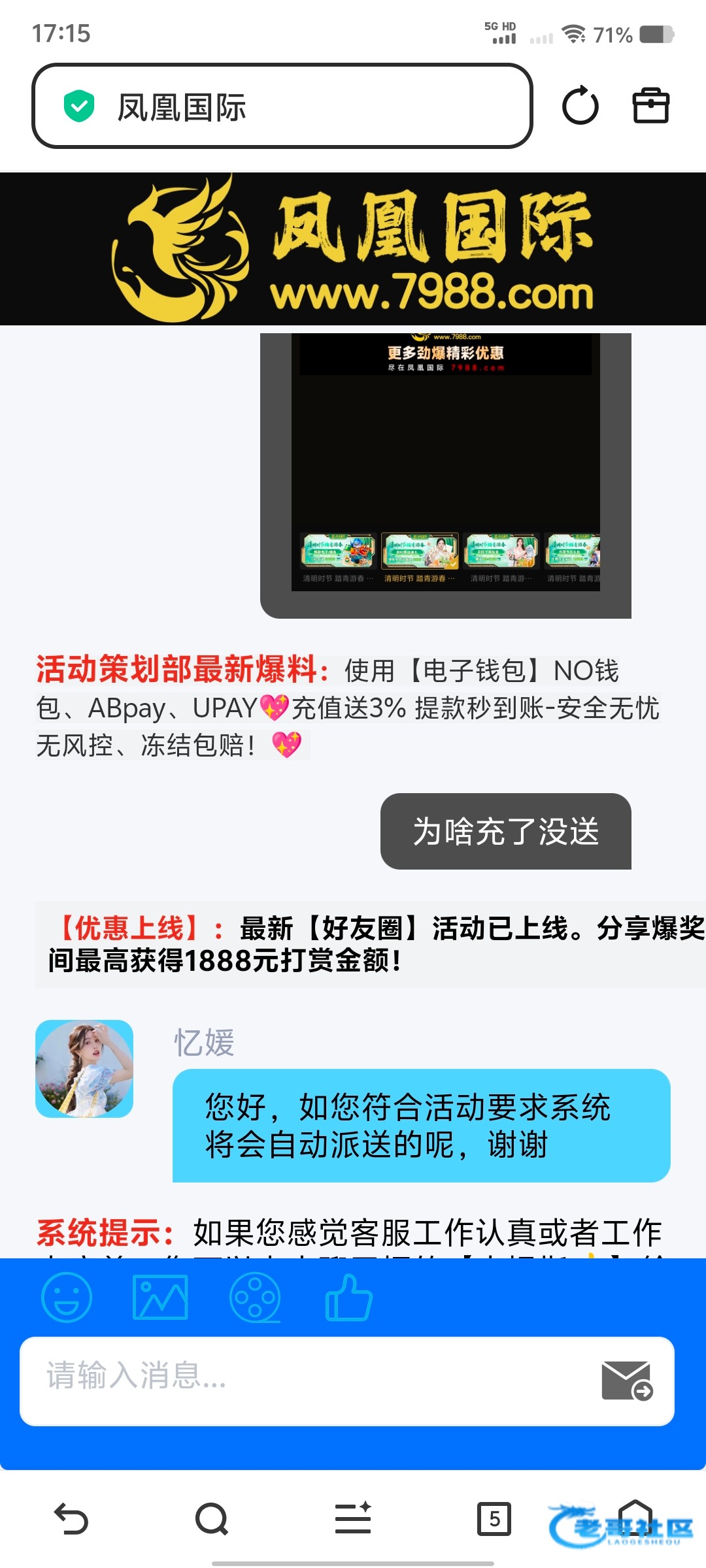Attach a picture to the chat
The height and width of the screenshot is (1568, 706).
coord(160,1297)
